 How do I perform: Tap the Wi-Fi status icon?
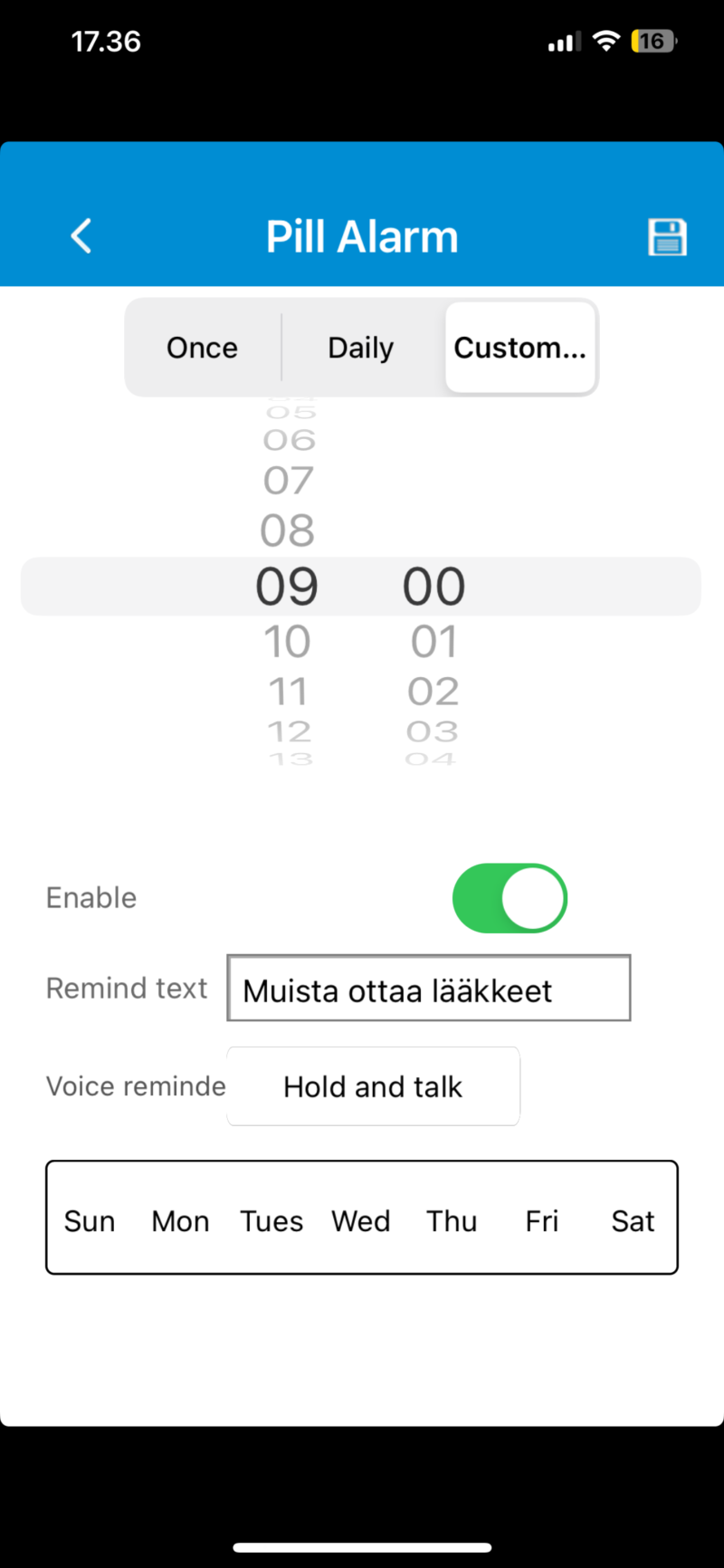(605, 40)
